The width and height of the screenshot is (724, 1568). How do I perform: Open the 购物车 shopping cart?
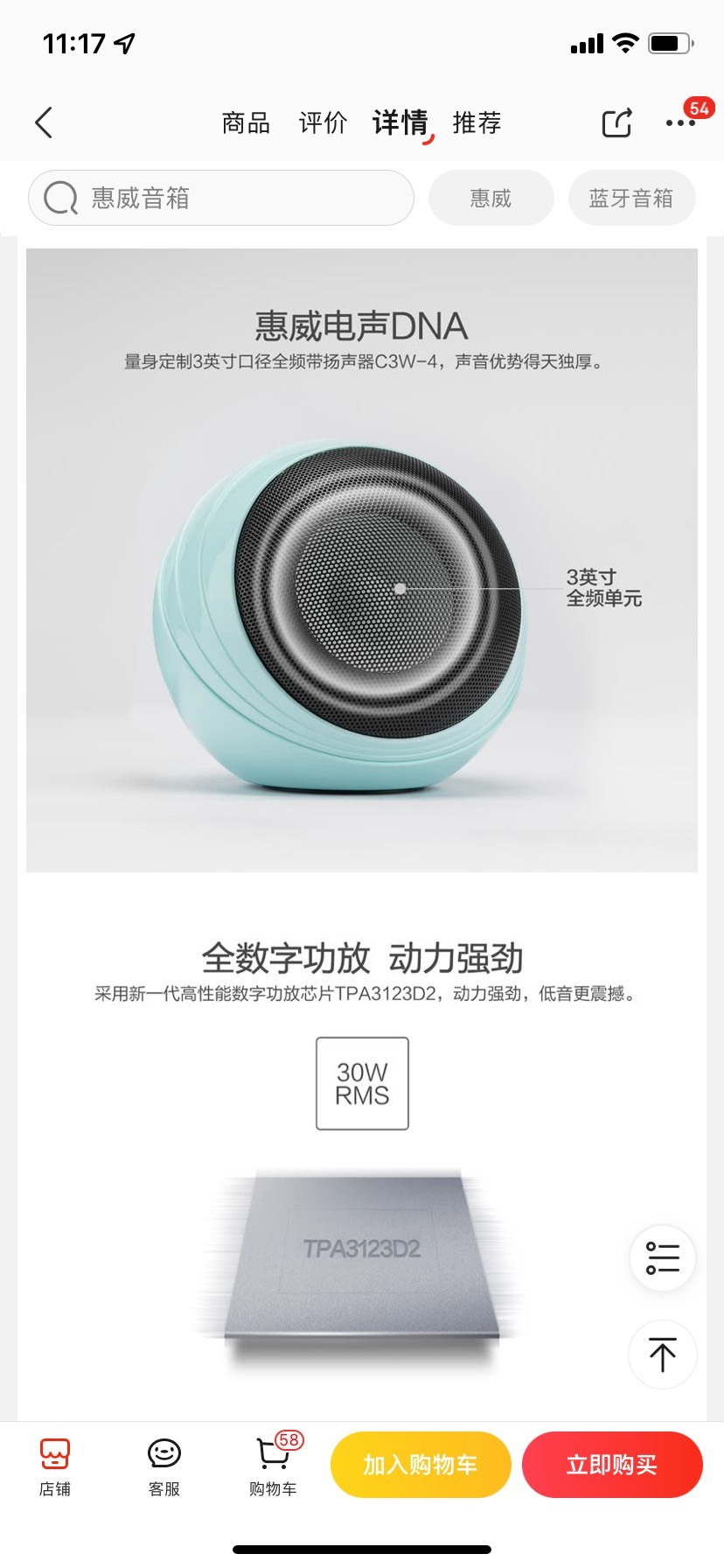(x=274, y=1466)
